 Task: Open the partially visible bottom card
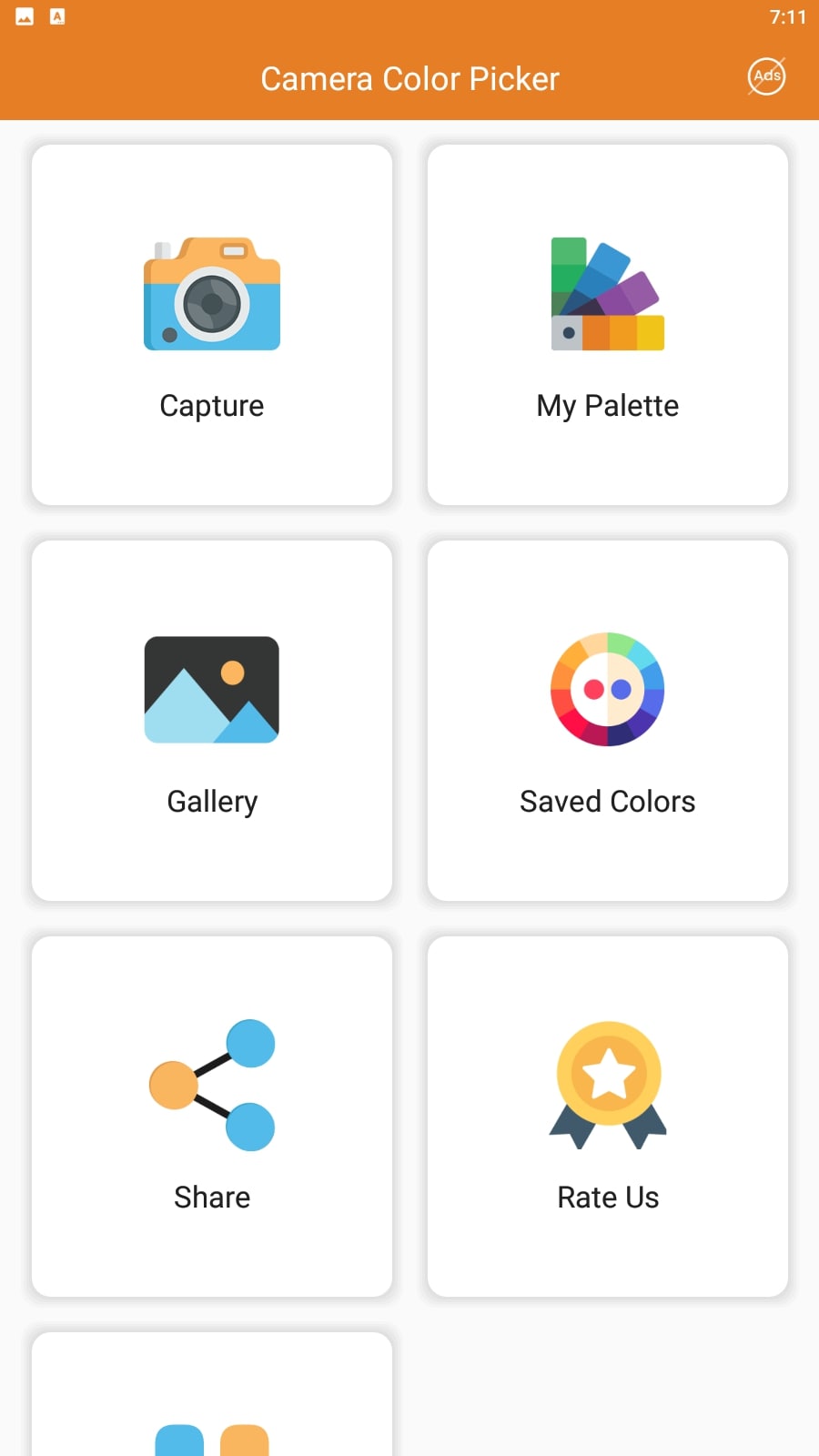[x=212, y=1394]
